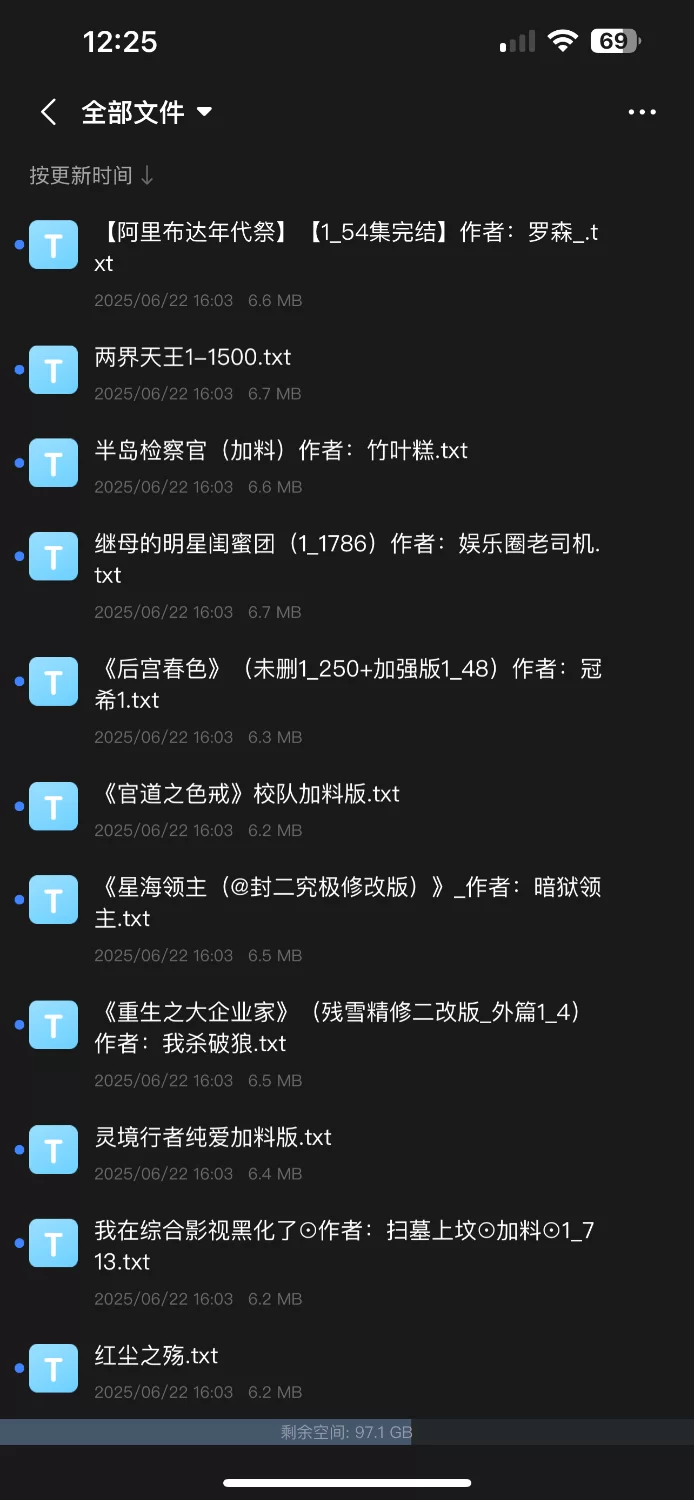
Task: Change the 按更新时间 sort order
Action: click(91, 176)
